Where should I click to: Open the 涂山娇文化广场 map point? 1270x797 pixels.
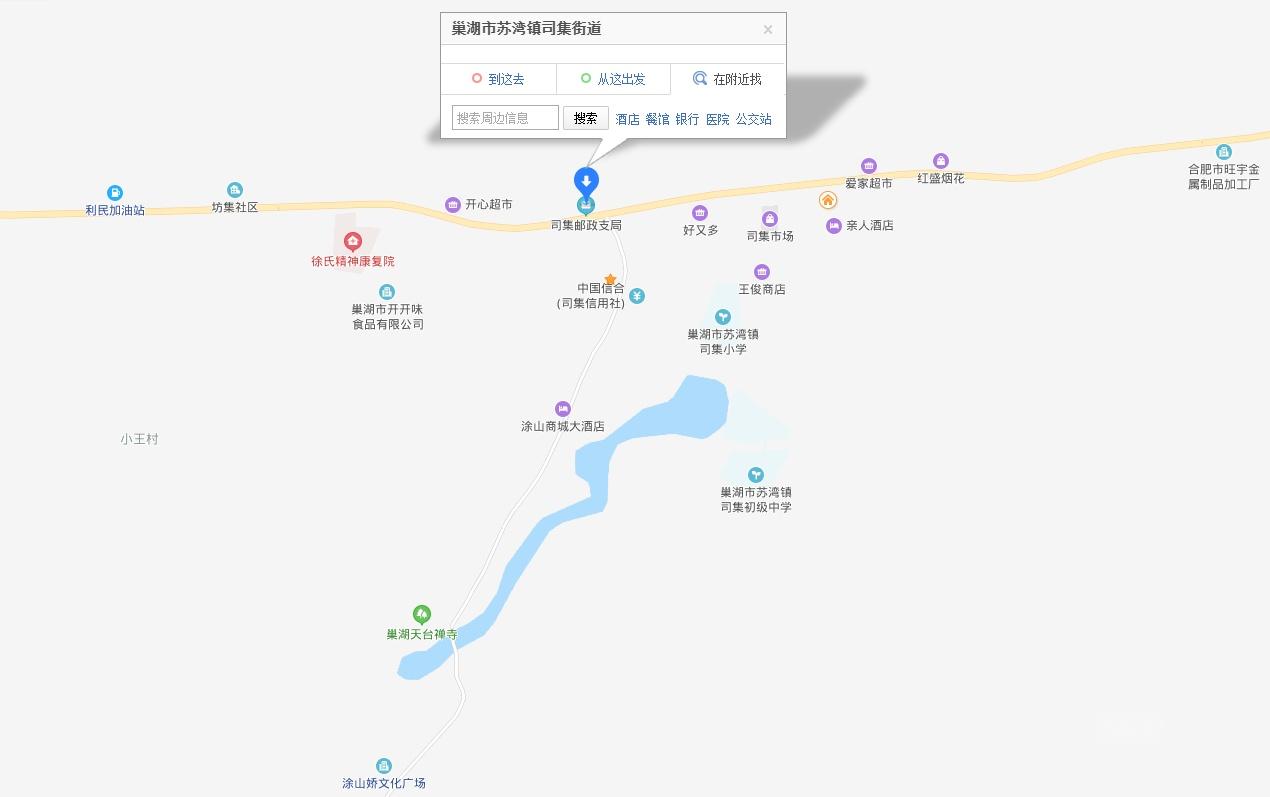(x=384, y=766)
